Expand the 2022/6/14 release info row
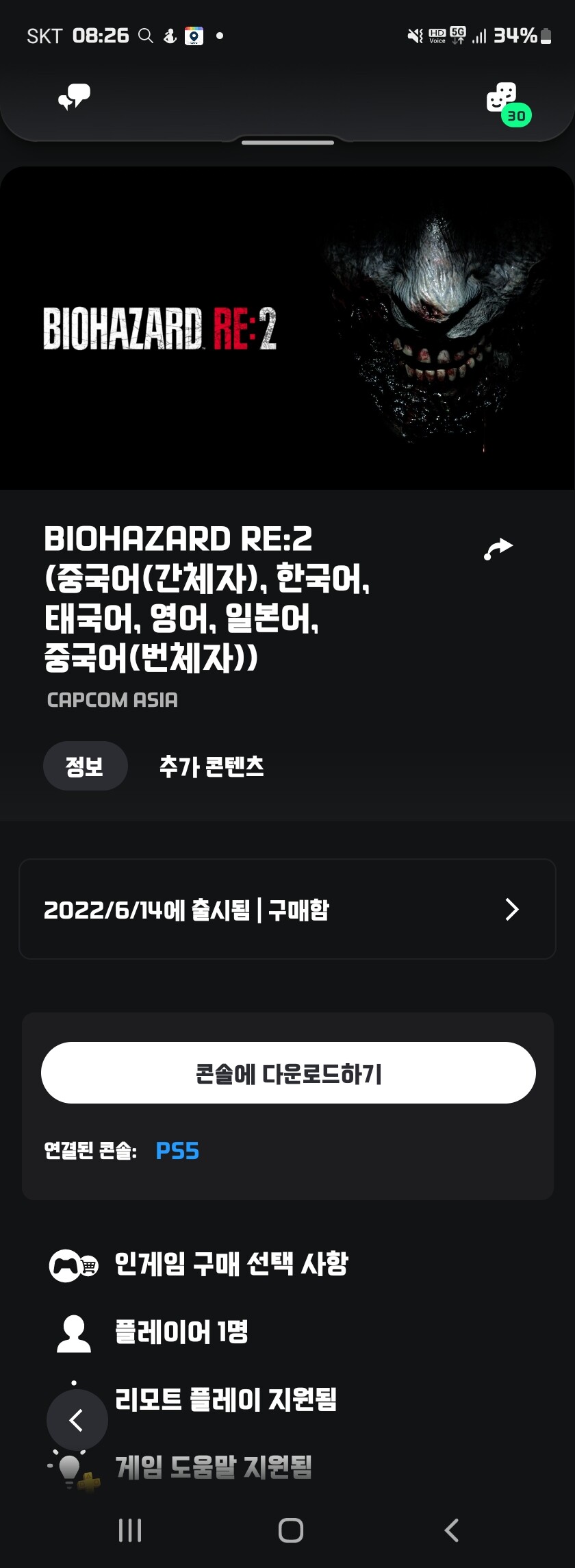 click(x=287, y=910)
